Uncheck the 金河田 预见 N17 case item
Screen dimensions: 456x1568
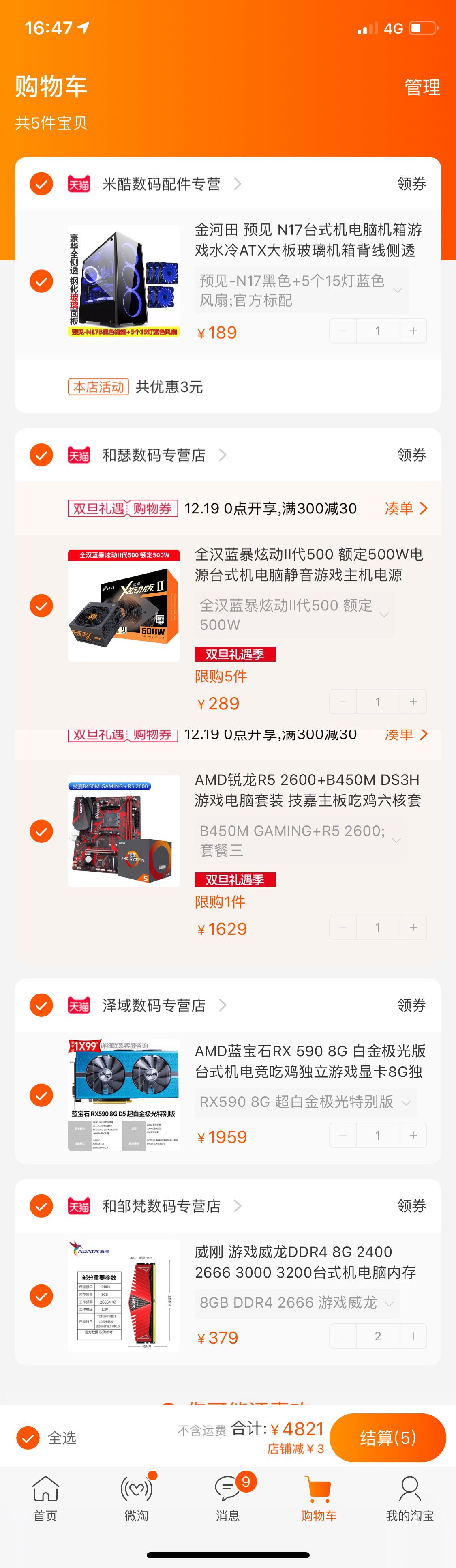coord(41,281)
